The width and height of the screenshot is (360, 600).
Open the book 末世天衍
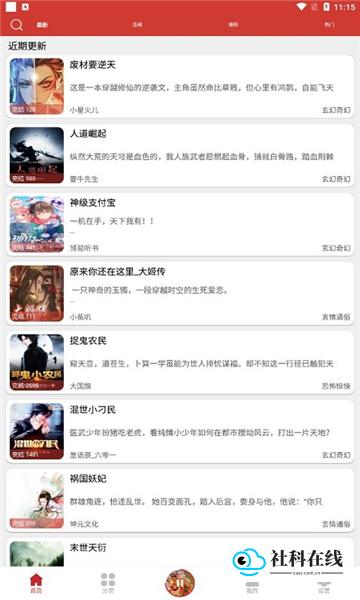180,552
